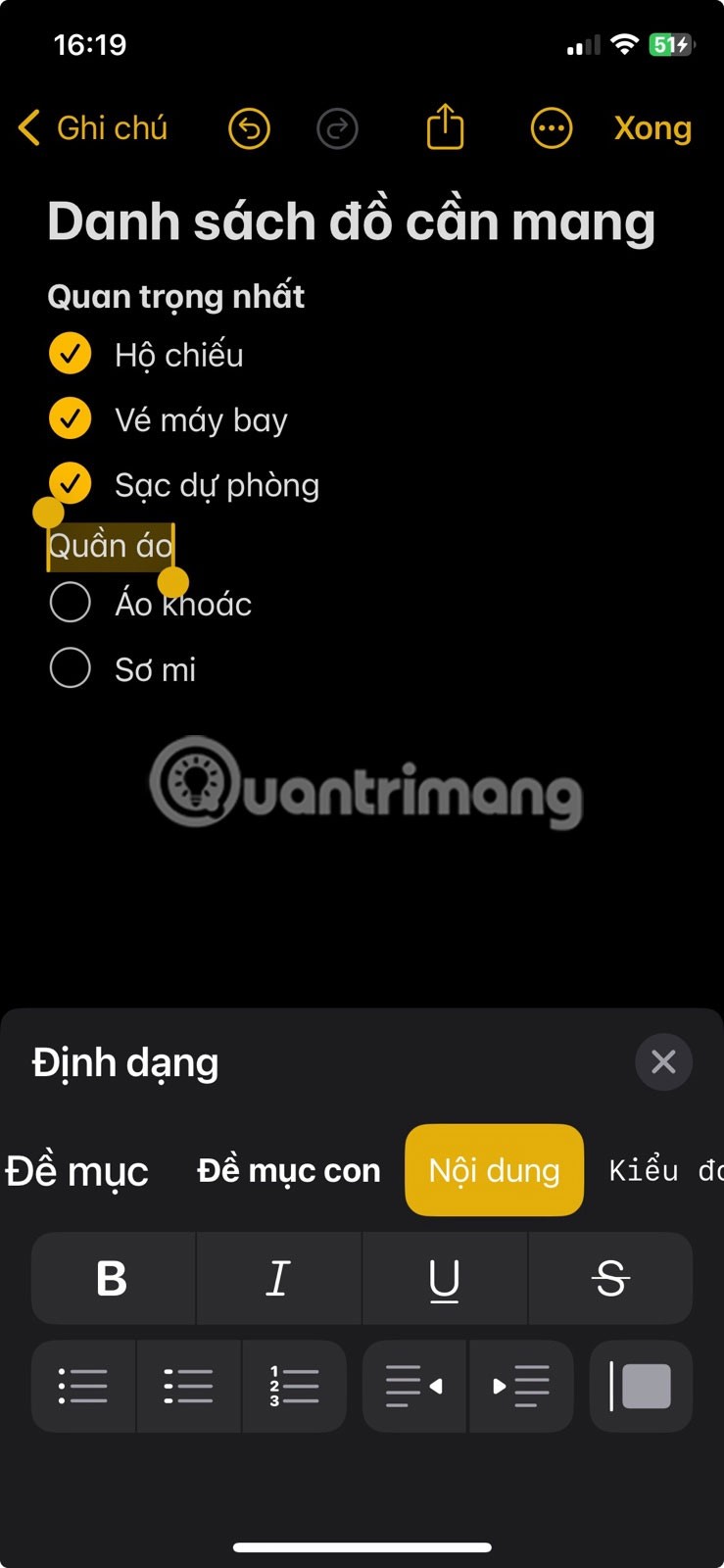Underline the selected text
724x1568 pixels.
(445, 1279)
